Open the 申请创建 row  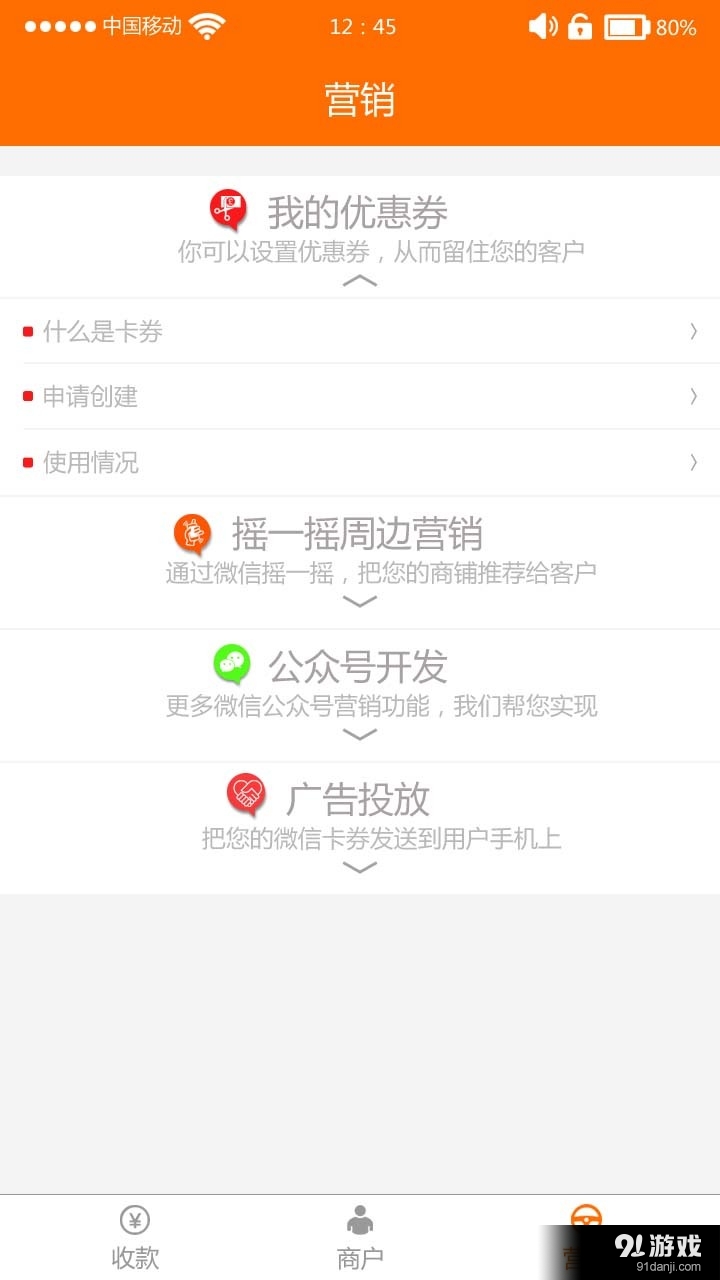coord(360,397)
